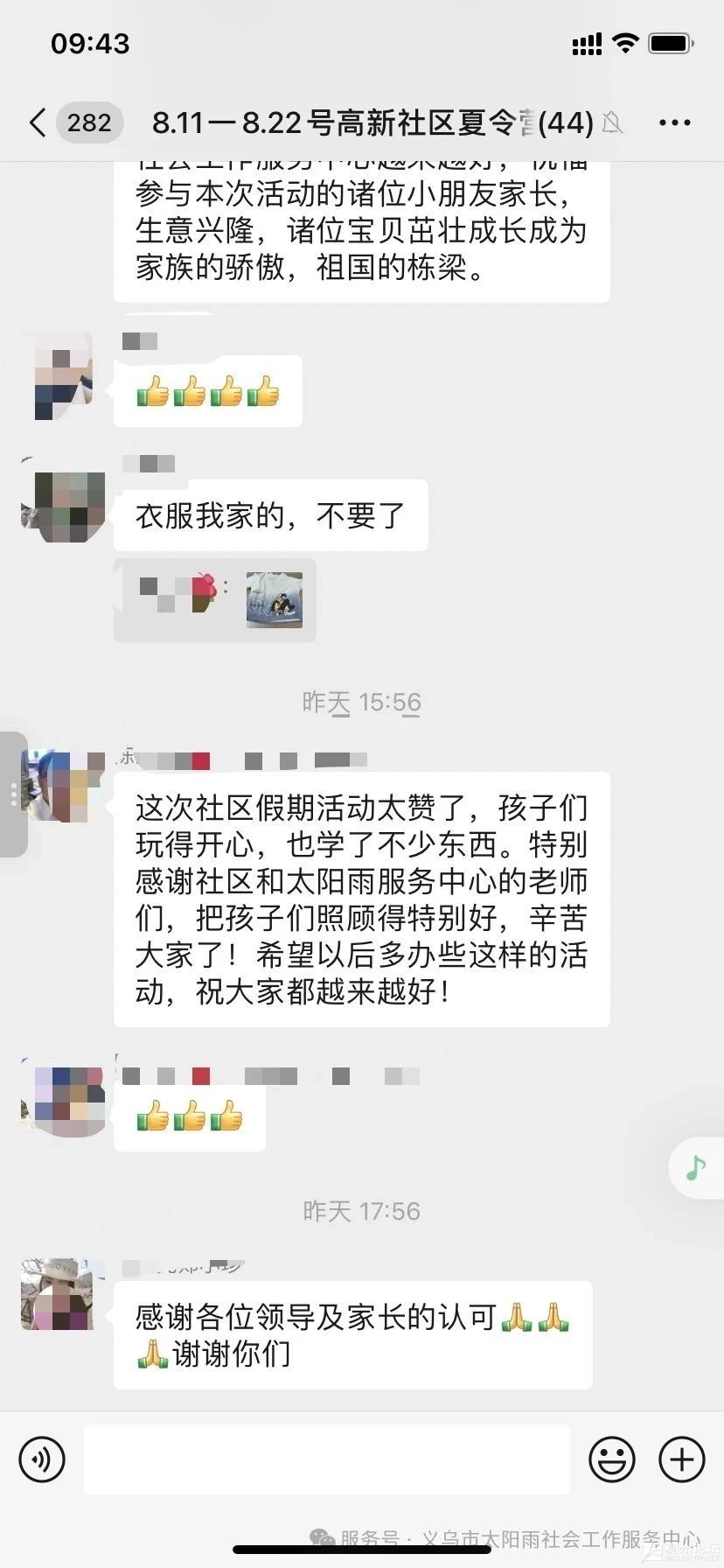Open the plus attachment menu
This screenshot has width=724, height=1568.
(x=681, y=1459)
